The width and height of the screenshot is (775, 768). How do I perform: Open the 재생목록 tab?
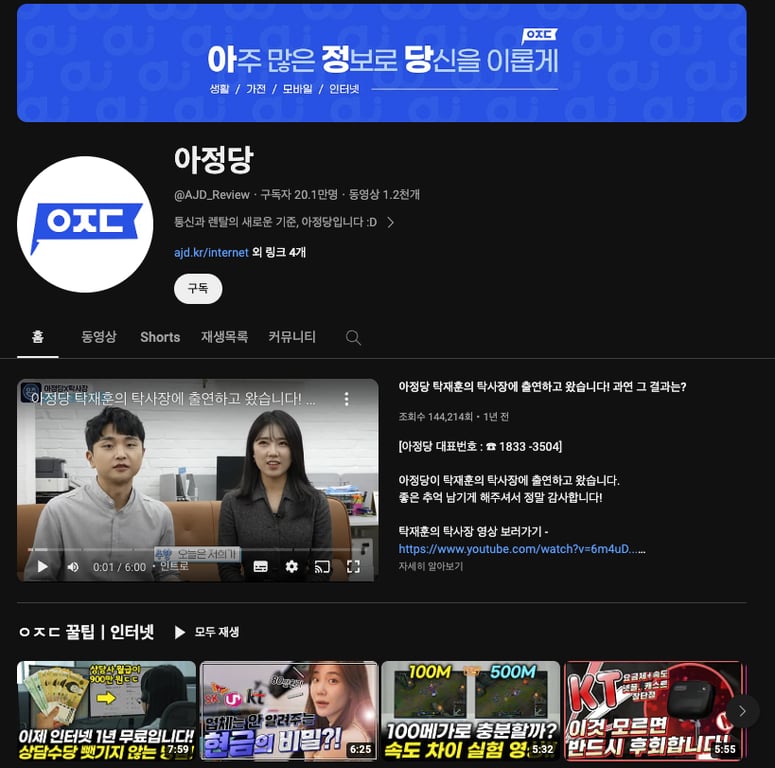click(224, 337)
